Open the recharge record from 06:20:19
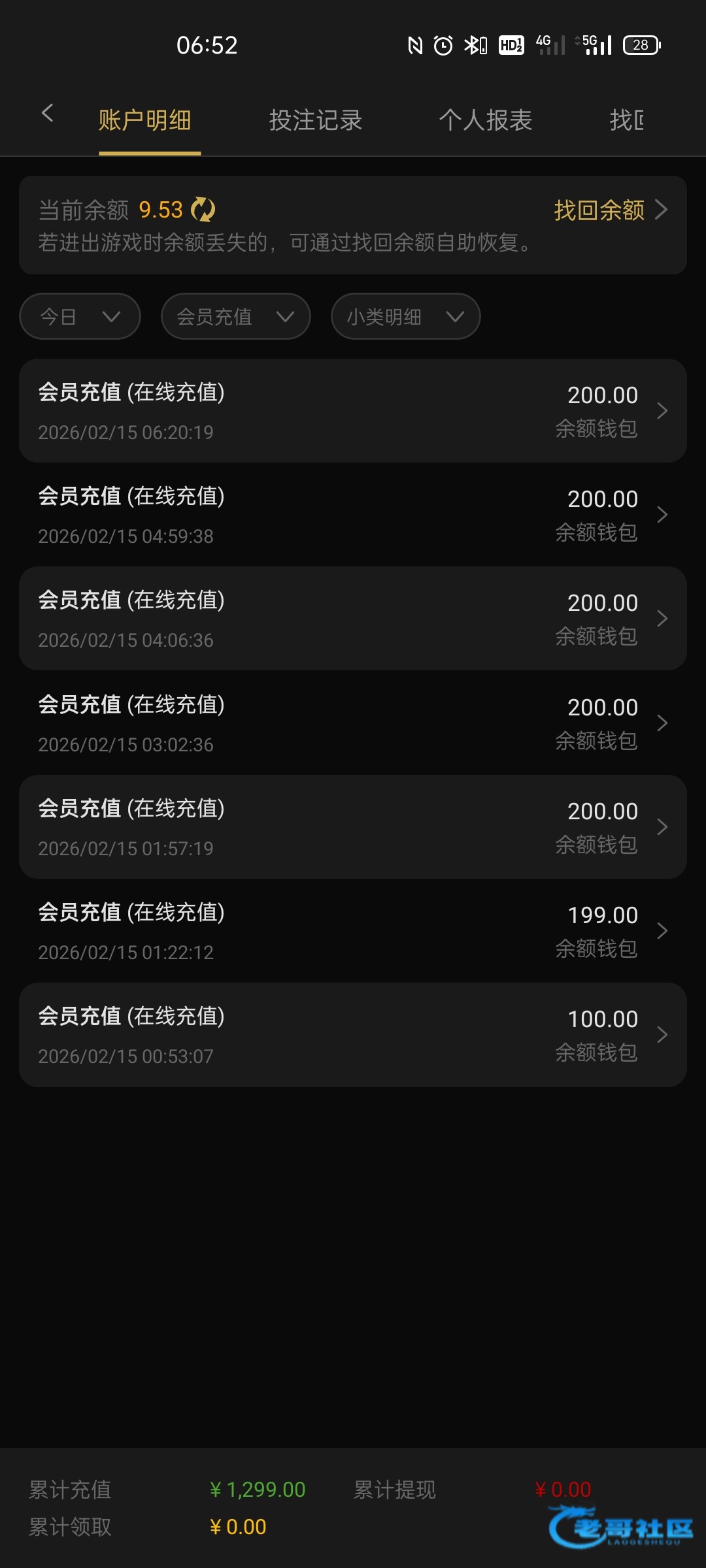706x1568 pixels. (x=353, y=411)
